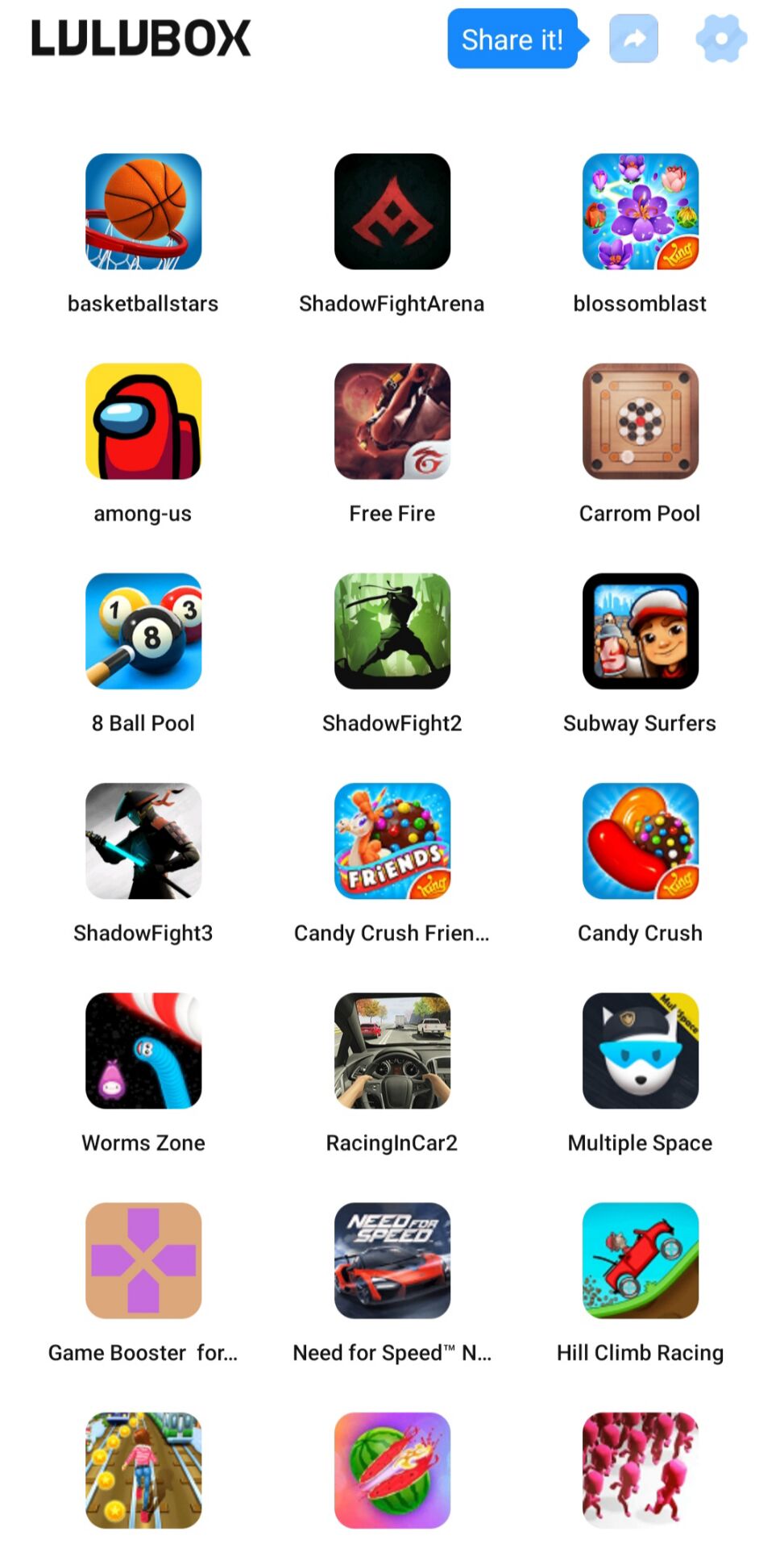The image size is (784, 1548).
Task: Open the blossomblast game tile
Action: [x=641, y=212]
